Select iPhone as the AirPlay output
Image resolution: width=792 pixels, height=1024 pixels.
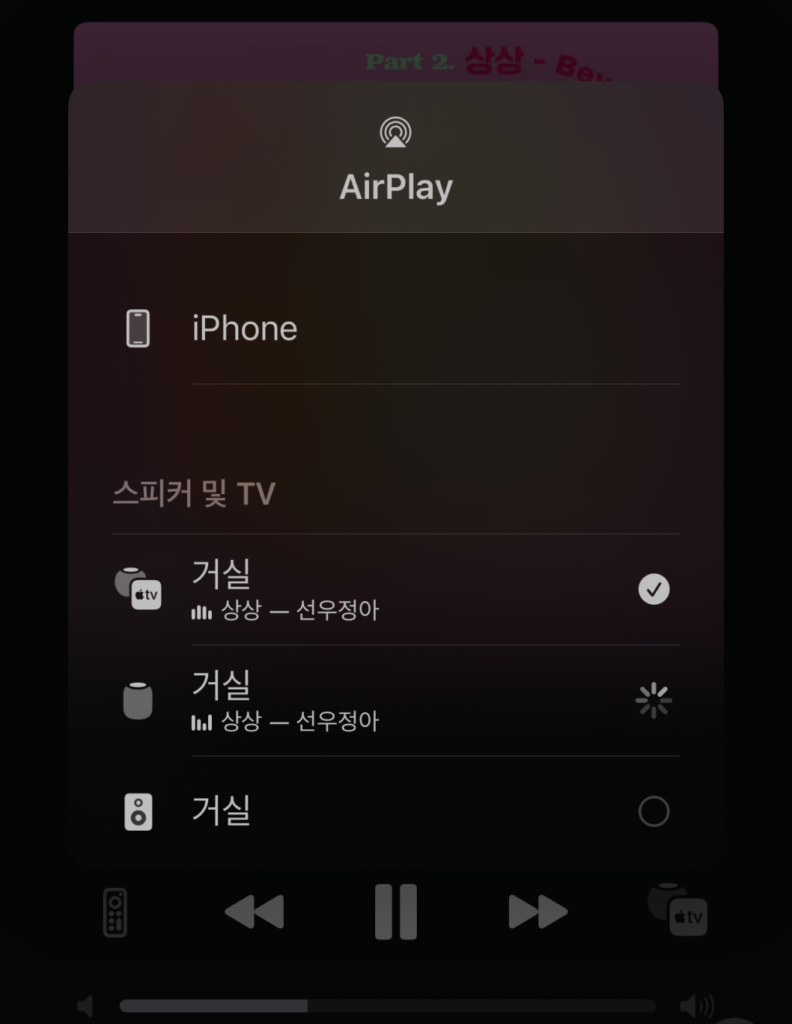(244, 329)
